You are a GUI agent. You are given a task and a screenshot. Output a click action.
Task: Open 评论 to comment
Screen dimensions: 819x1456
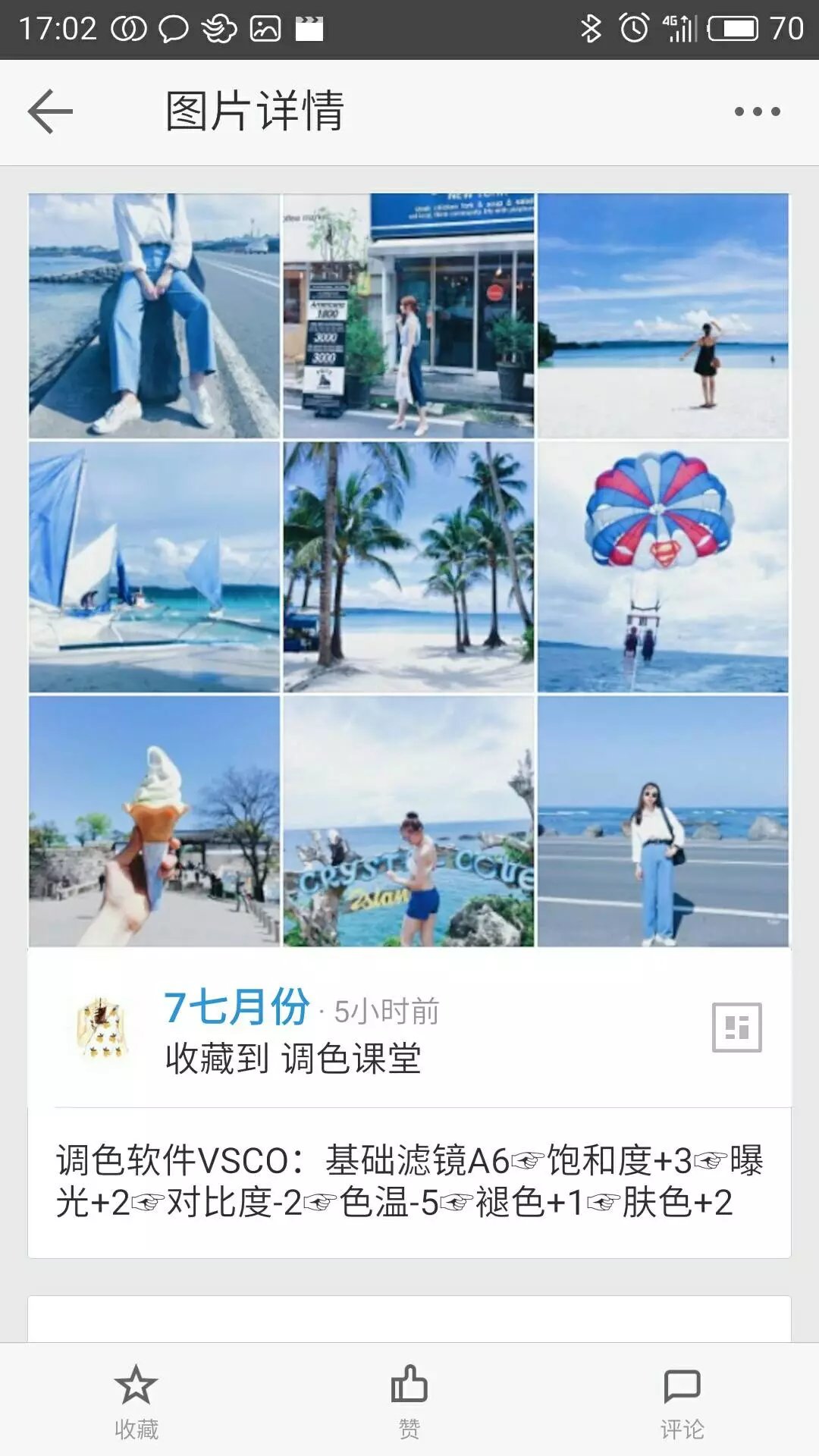682,1401
